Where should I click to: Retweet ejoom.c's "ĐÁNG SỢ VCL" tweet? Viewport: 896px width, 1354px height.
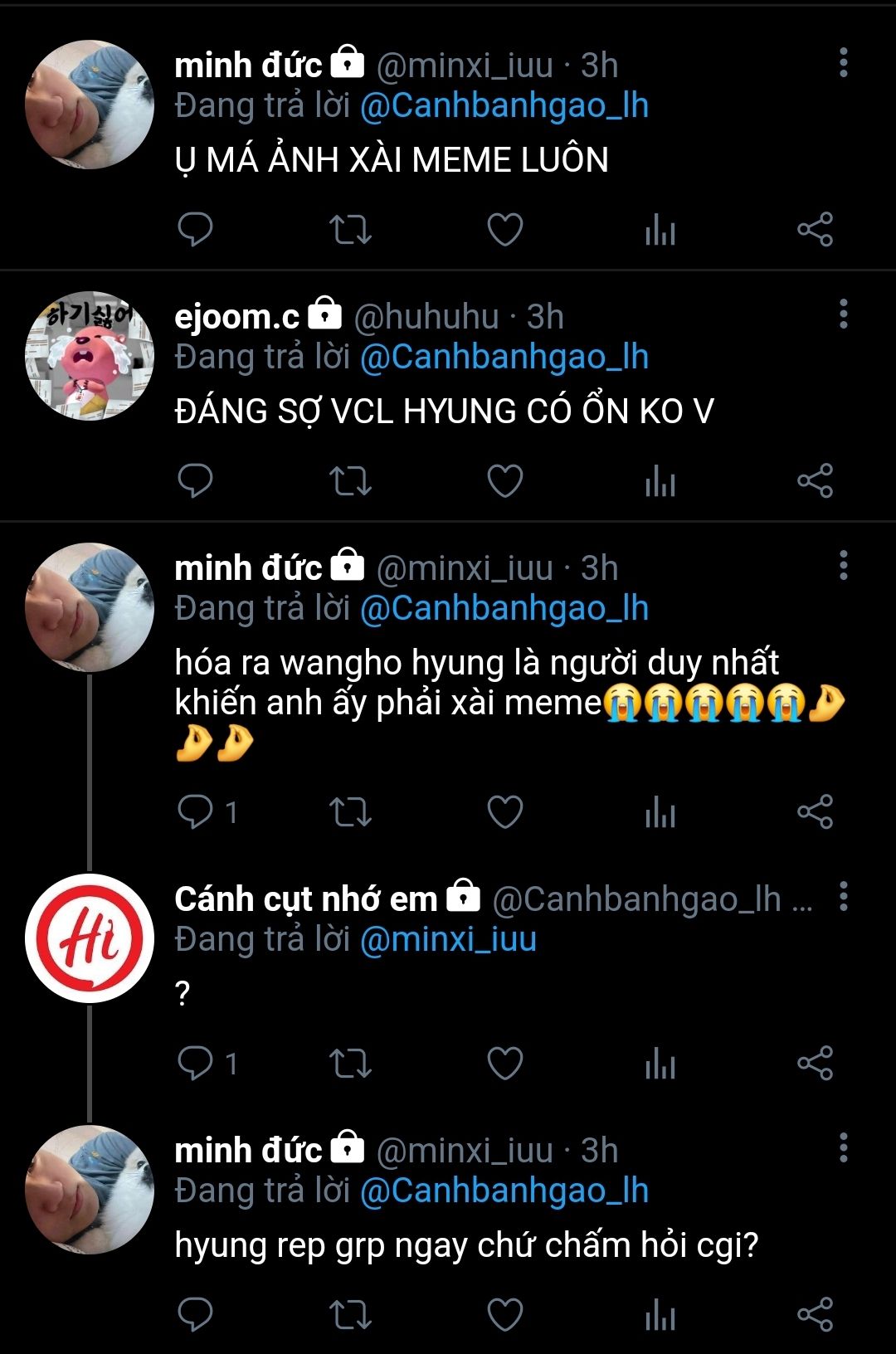coord(350,481)
